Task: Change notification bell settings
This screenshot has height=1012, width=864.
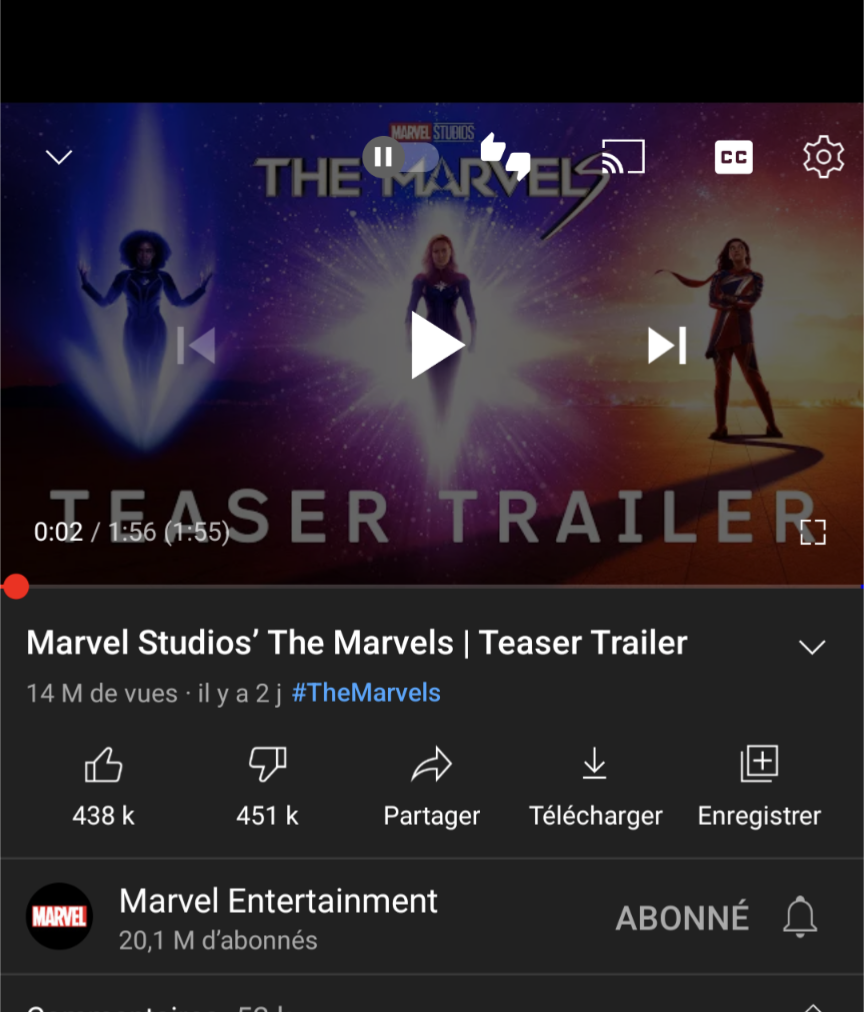Action: tap(800, 917)
